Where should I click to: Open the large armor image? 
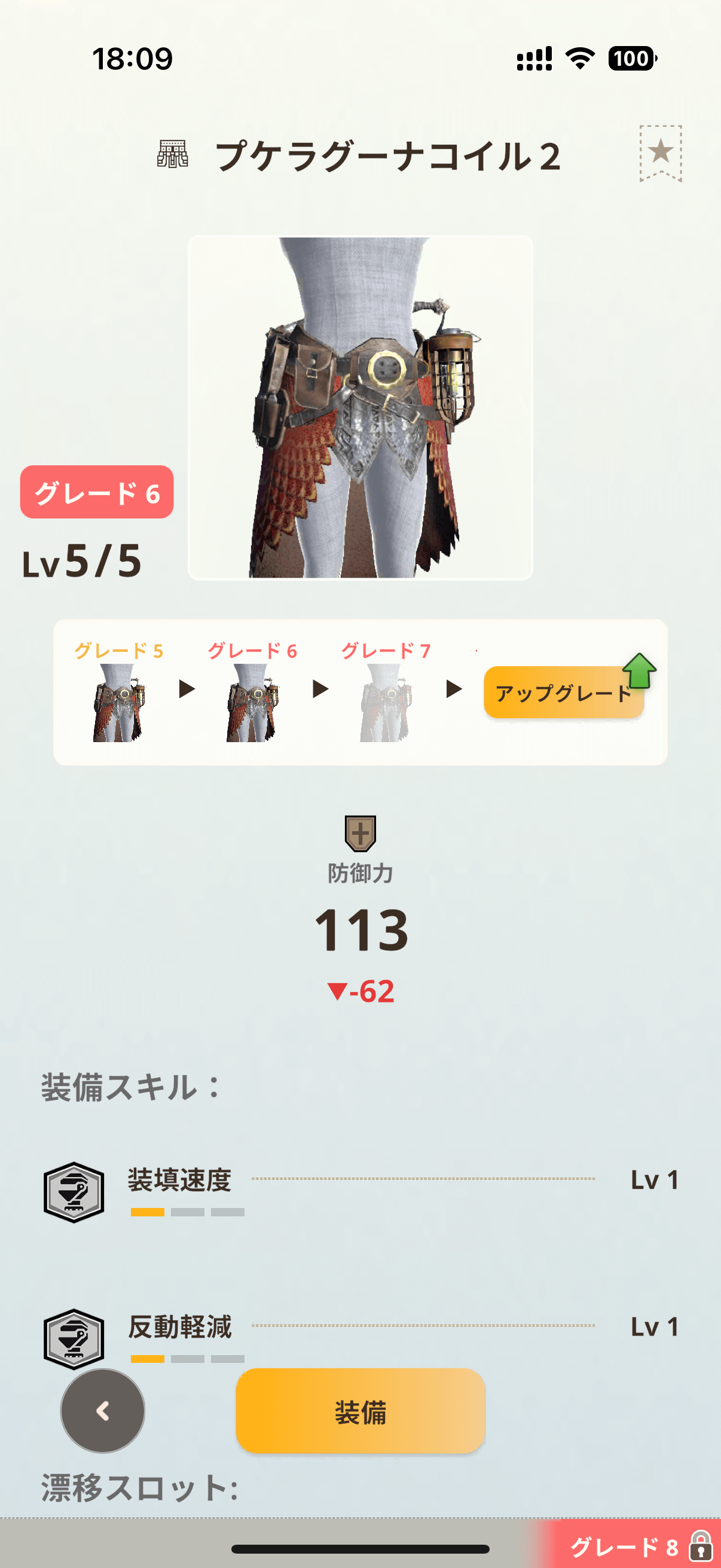click(x=360, y=408)
